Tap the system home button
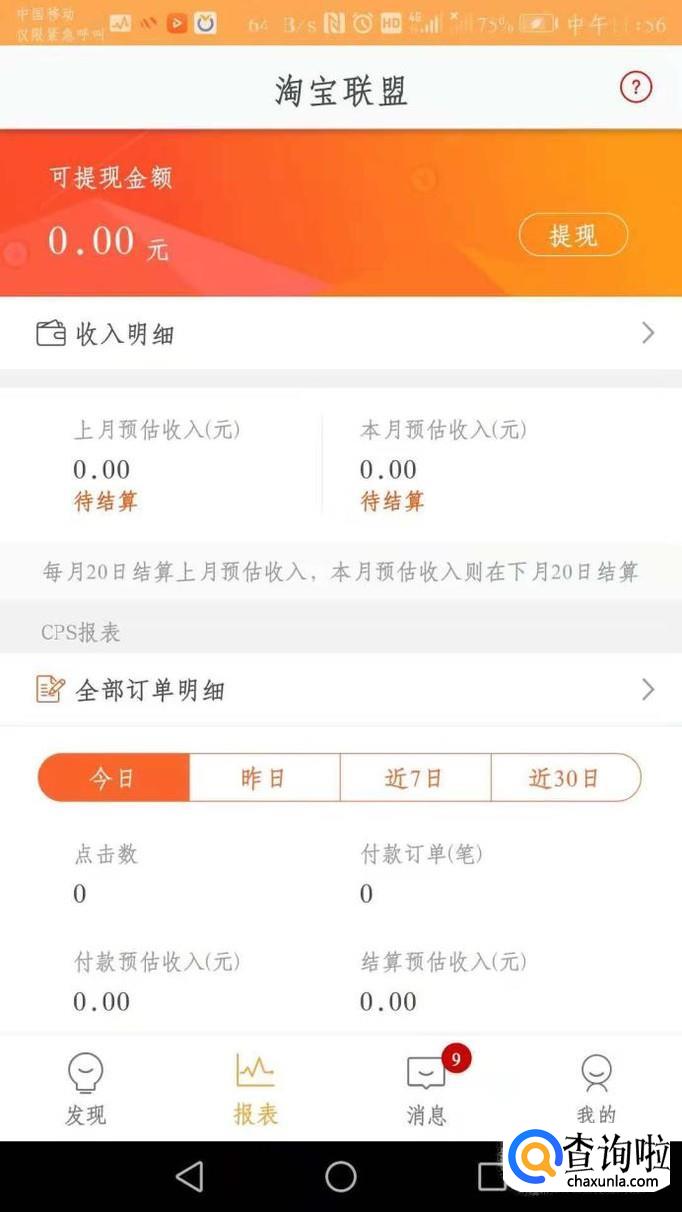The image size is (682, 1212). 341,1176
